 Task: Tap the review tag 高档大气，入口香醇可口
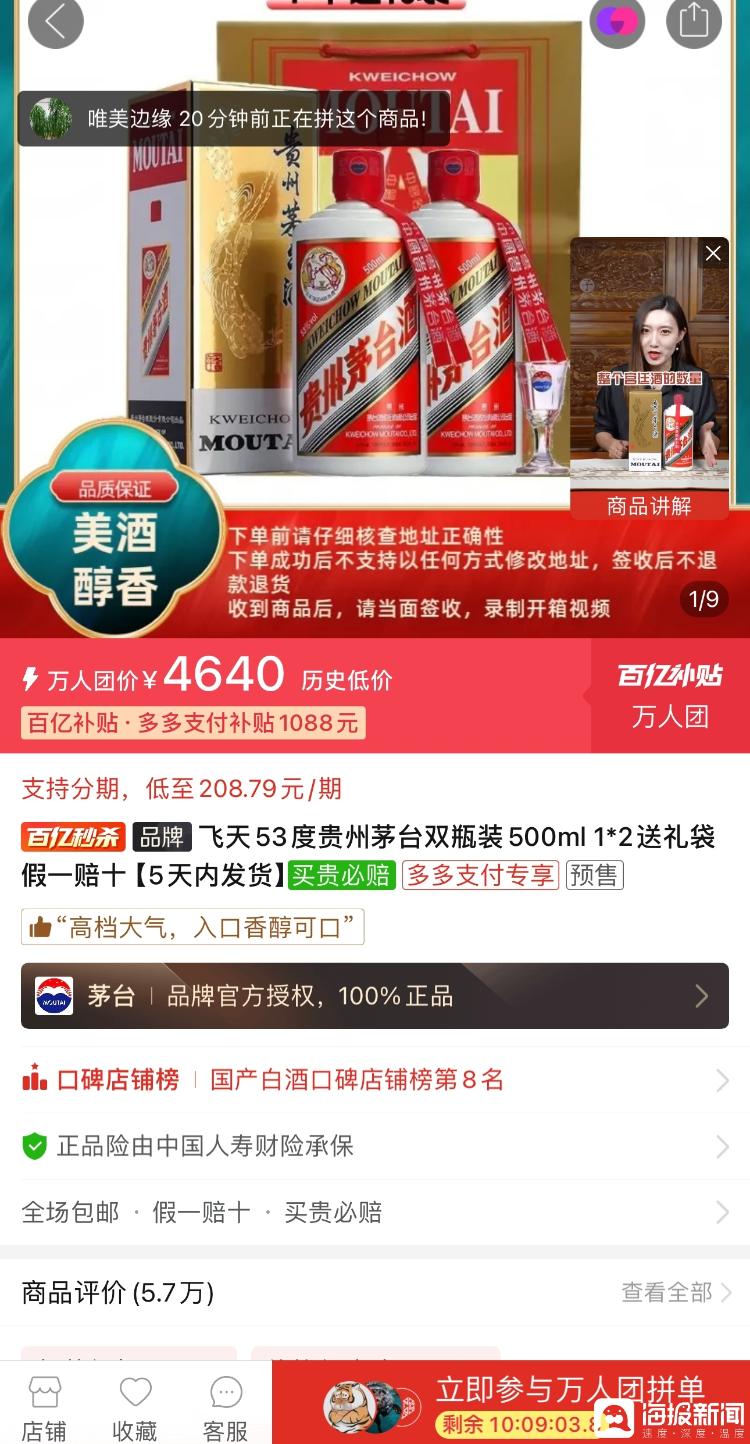[193, 927]
